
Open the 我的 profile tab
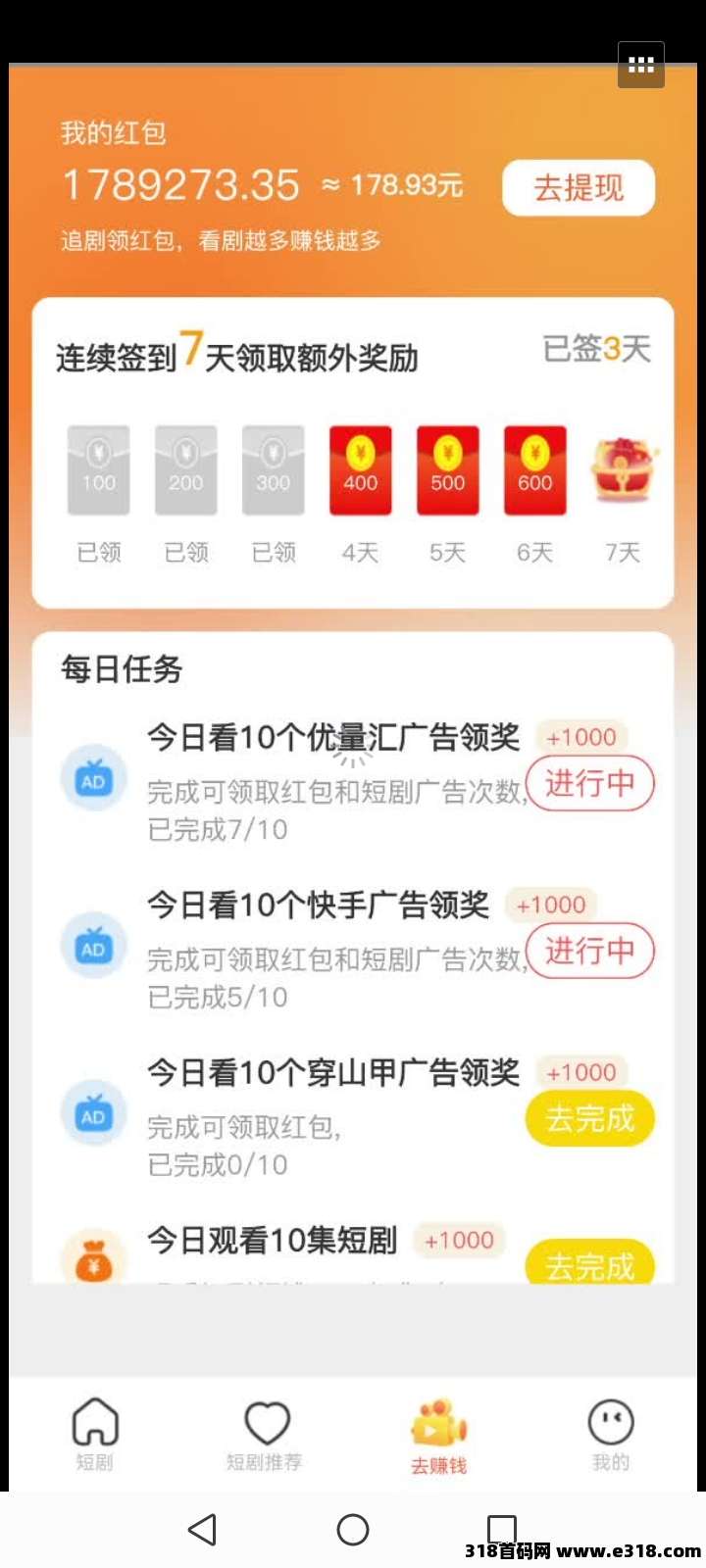[x=610, y=1434]
